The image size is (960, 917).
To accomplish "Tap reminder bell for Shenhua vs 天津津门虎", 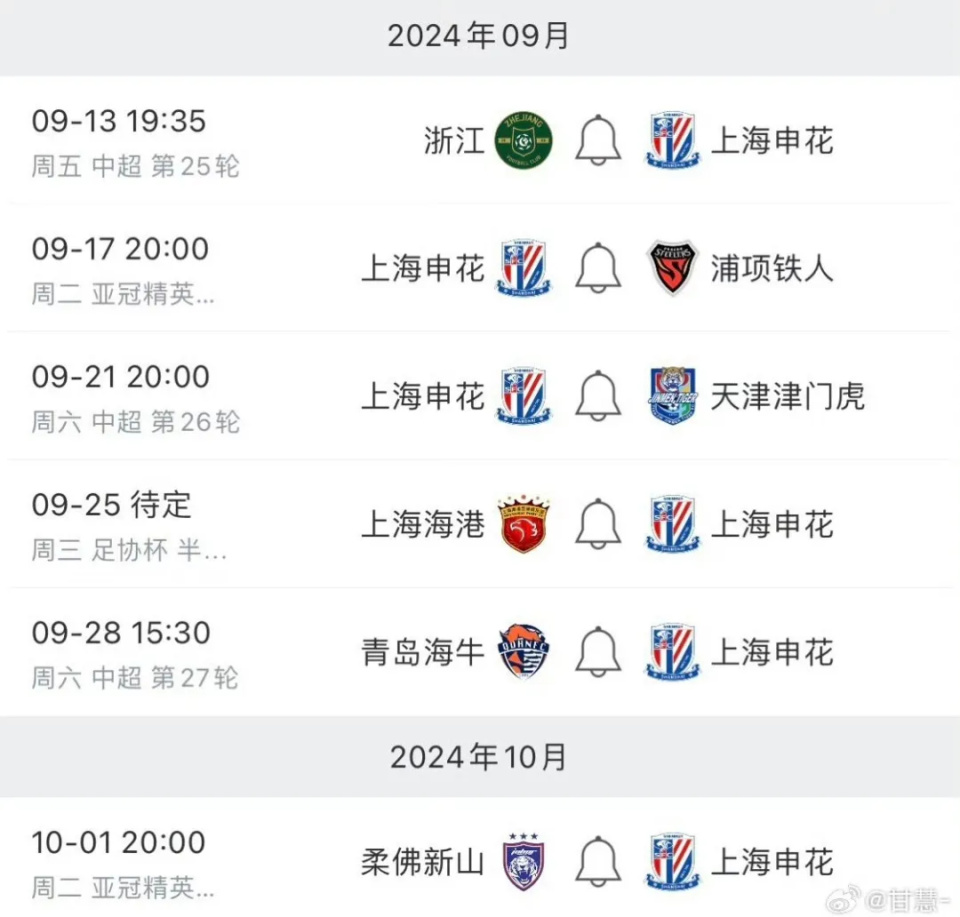I will pyautogui.click(x=598, y=396).
